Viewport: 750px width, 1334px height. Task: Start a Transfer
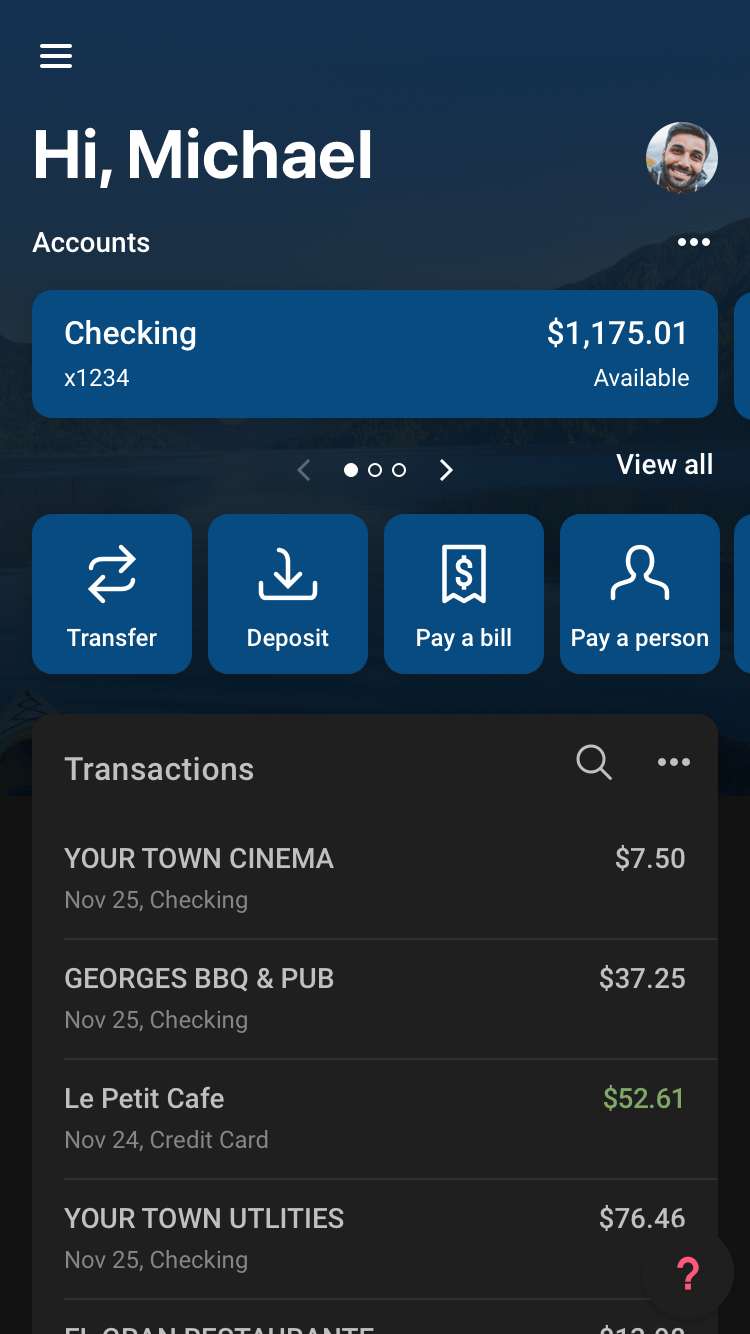click(x=112, y=594)
